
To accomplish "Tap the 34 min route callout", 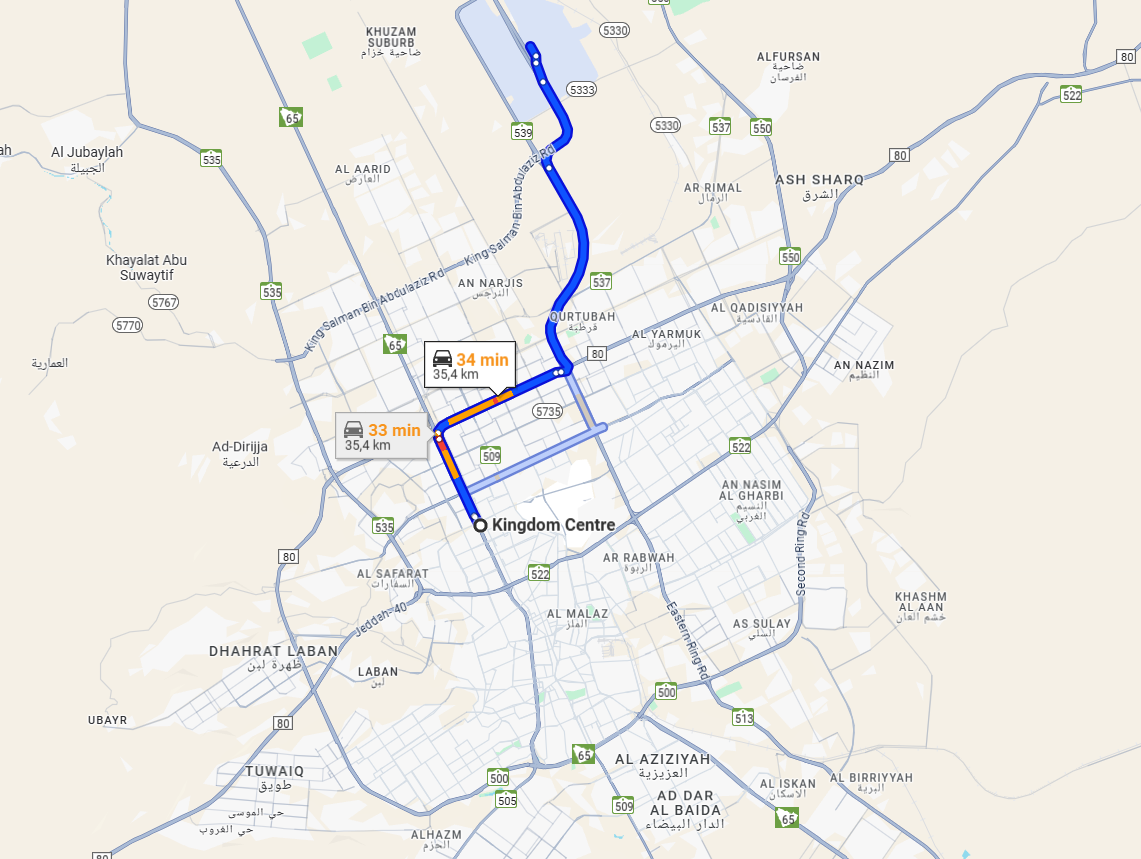I will pos(470,366).
